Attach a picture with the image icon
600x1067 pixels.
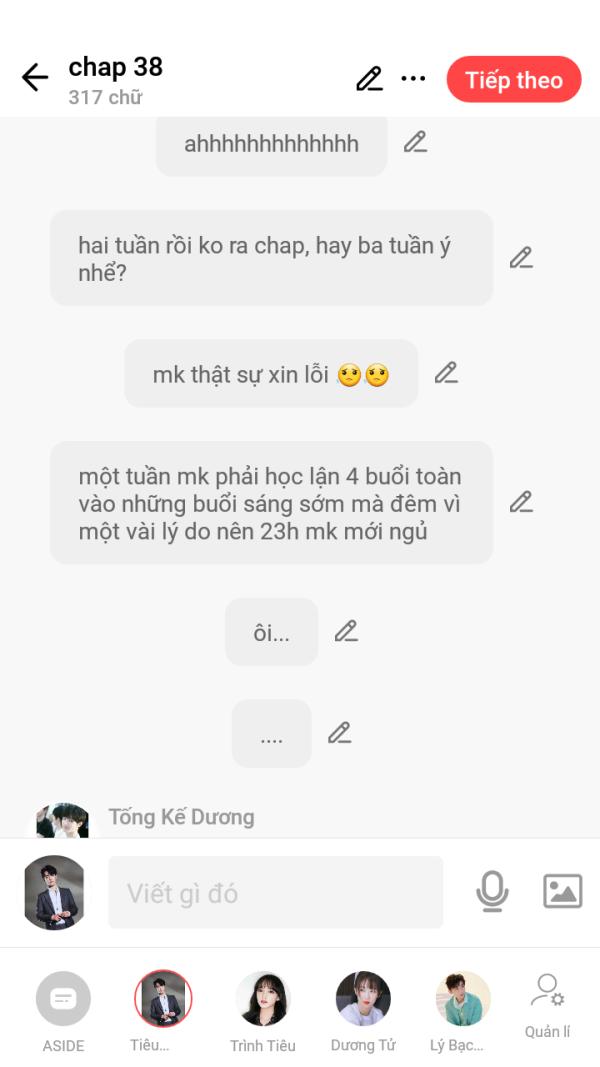[563, 891]
